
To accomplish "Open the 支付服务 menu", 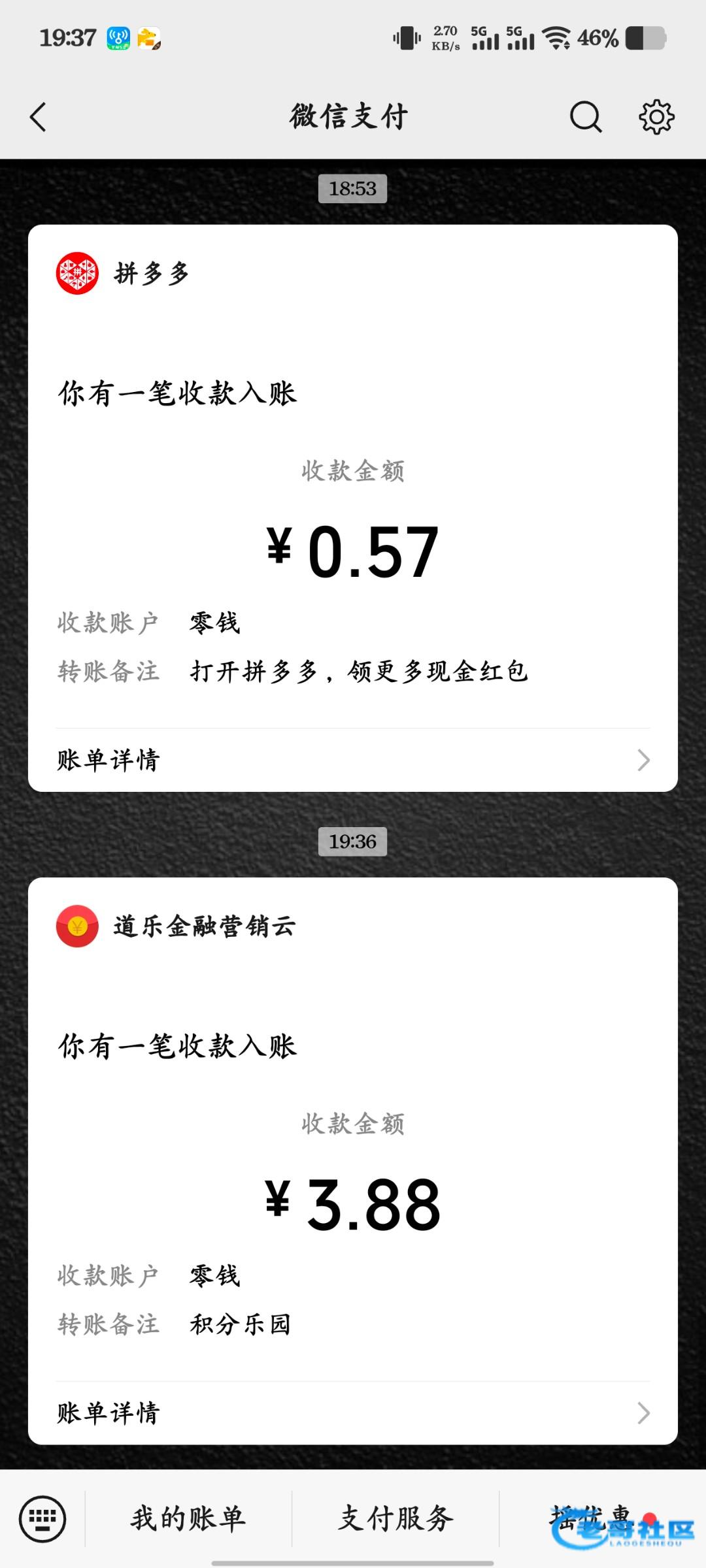I will (x=395, y=1518).
